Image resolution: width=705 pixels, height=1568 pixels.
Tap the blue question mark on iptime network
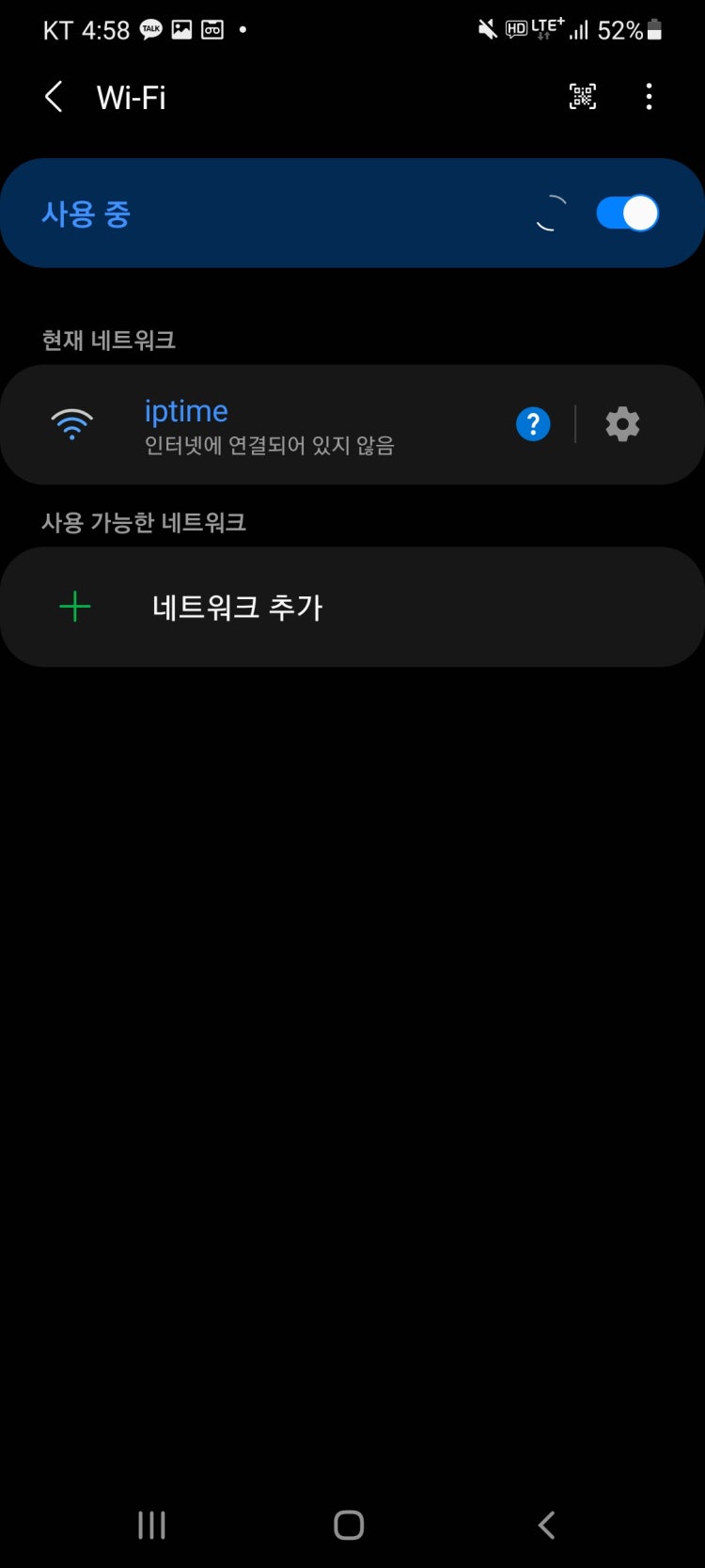click(x=532, y=423)
